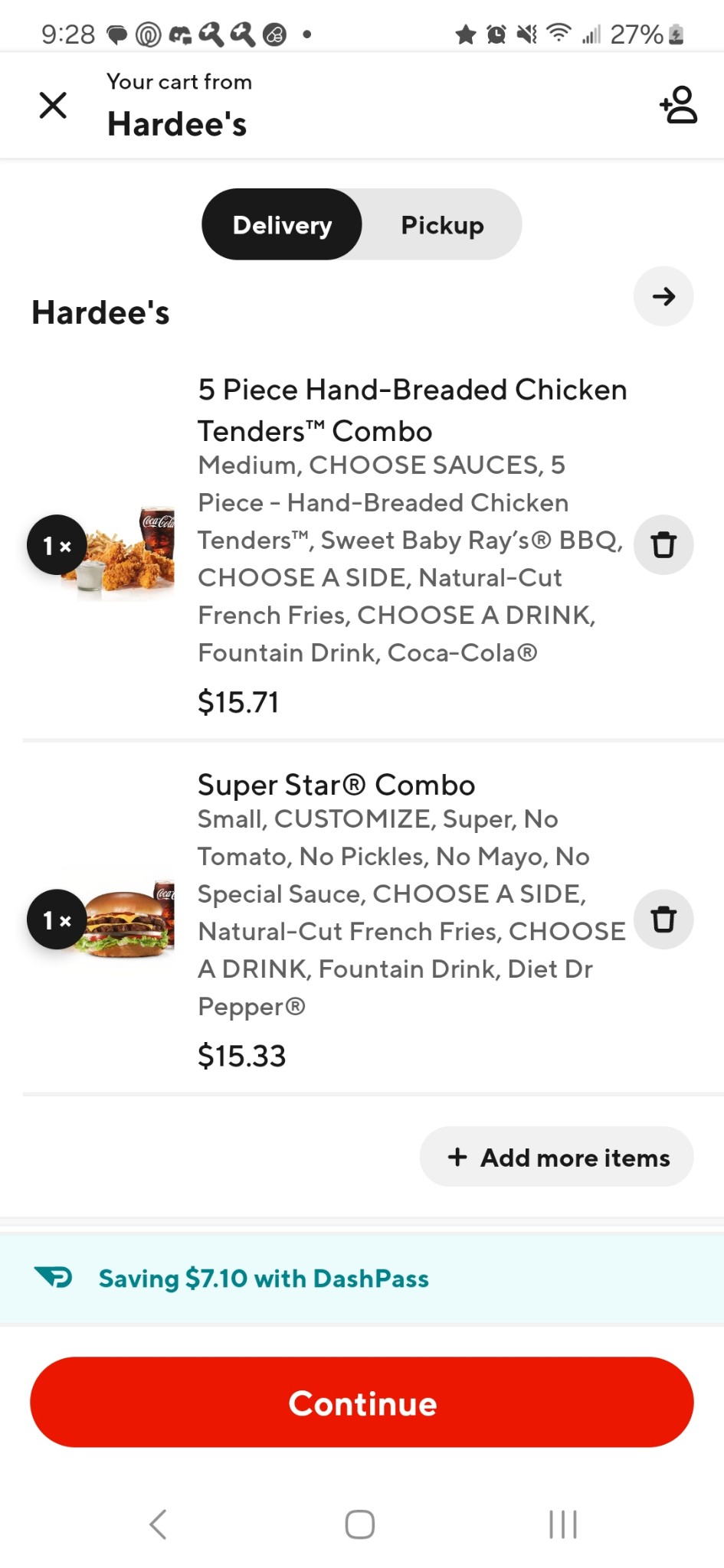Close the Hardee's cart
This screenshot has height=1568, width=724.
53,105
